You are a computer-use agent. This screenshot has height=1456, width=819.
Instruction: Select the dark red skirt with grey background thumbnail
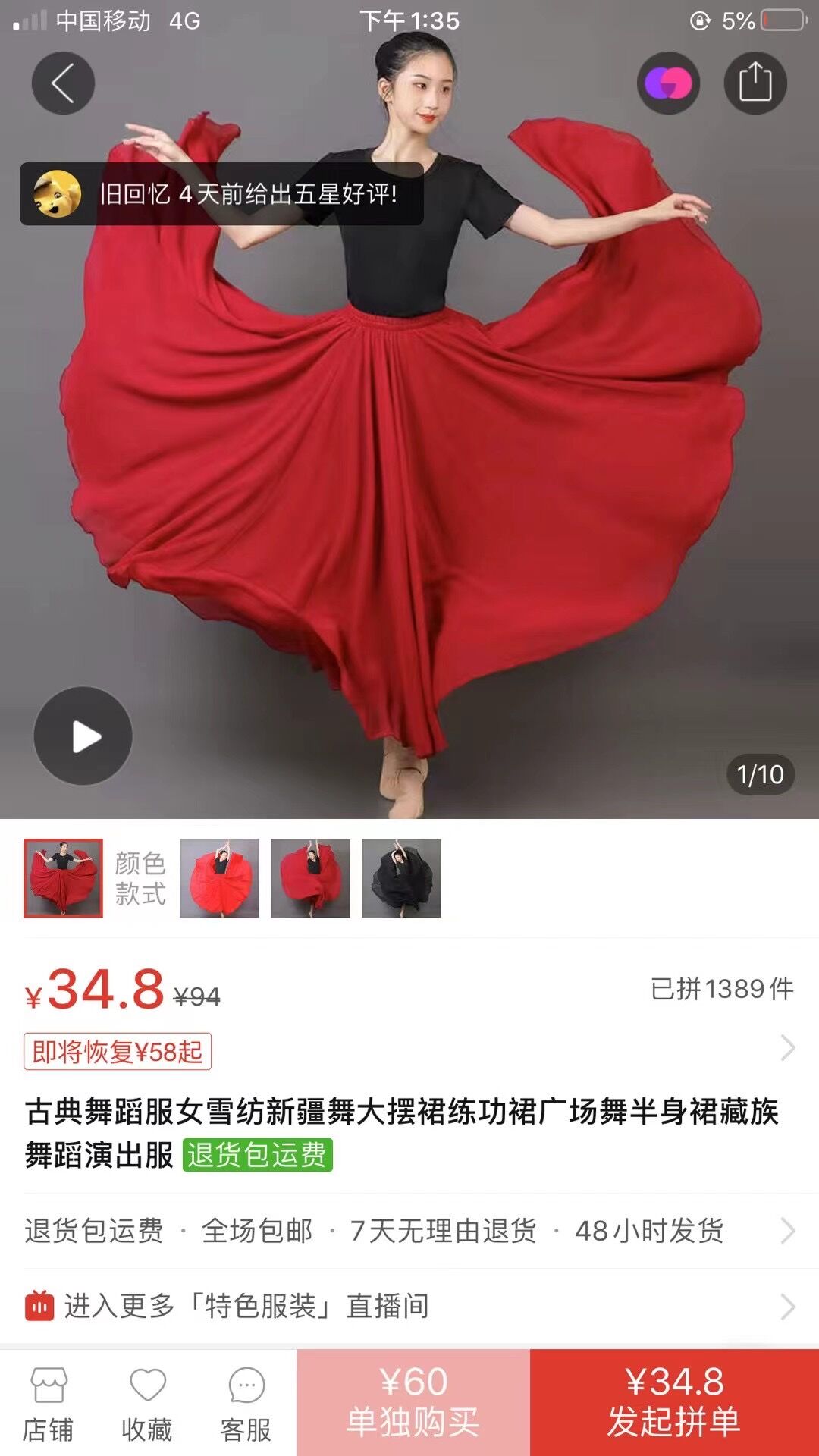310,878
